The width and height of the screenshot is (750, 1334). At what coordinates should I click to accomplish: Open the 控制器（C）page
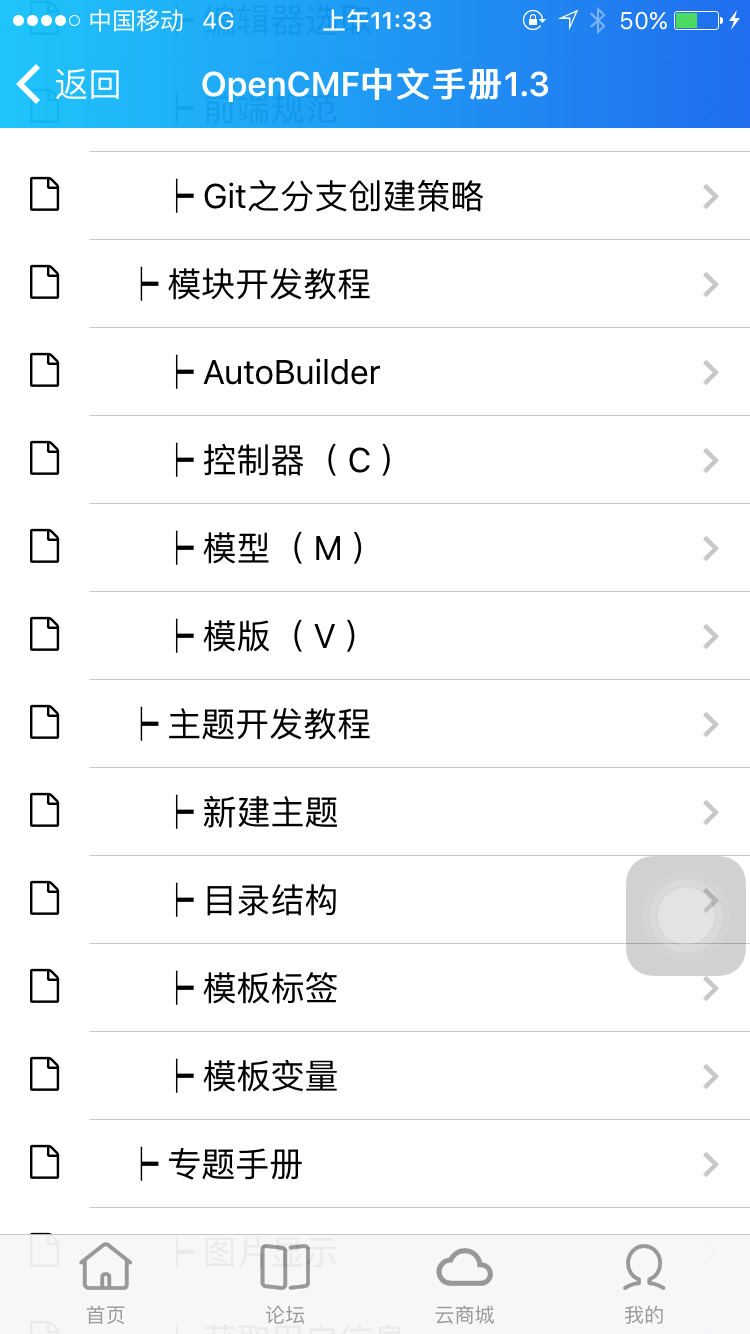click(375, 460)
